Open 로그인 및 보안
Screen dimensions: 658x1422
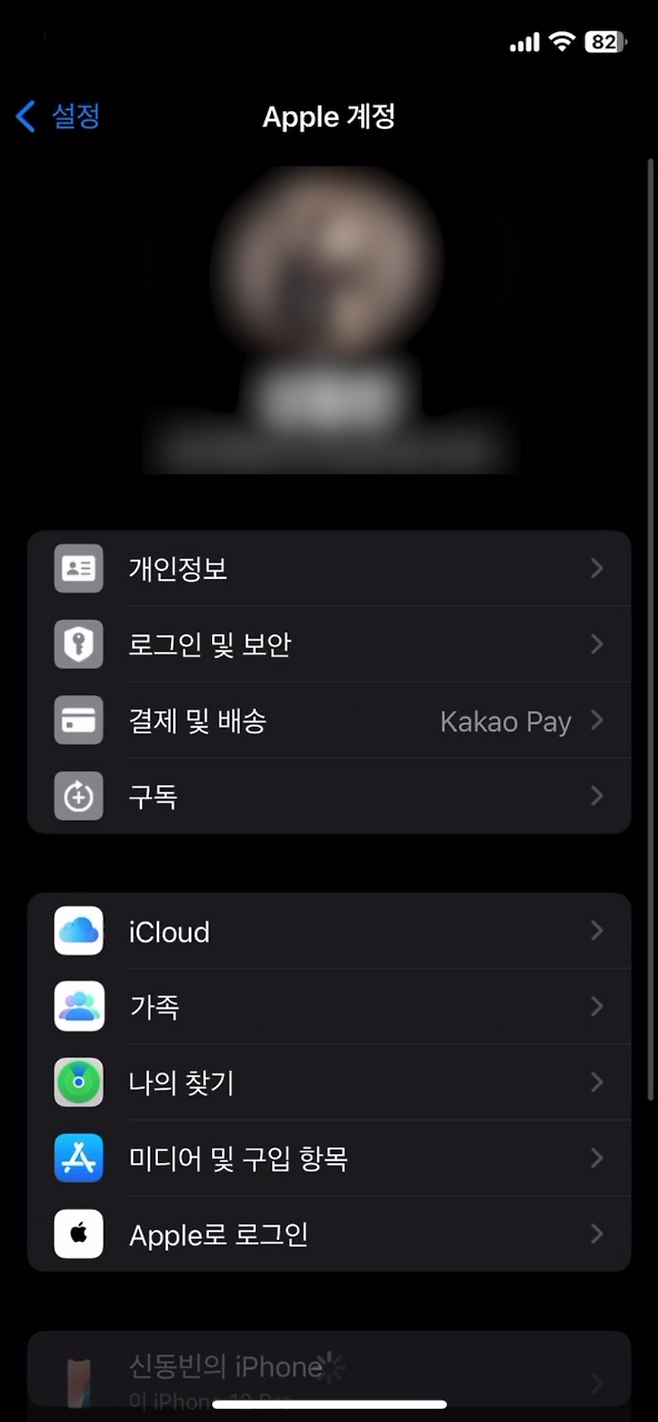[329, 645]
